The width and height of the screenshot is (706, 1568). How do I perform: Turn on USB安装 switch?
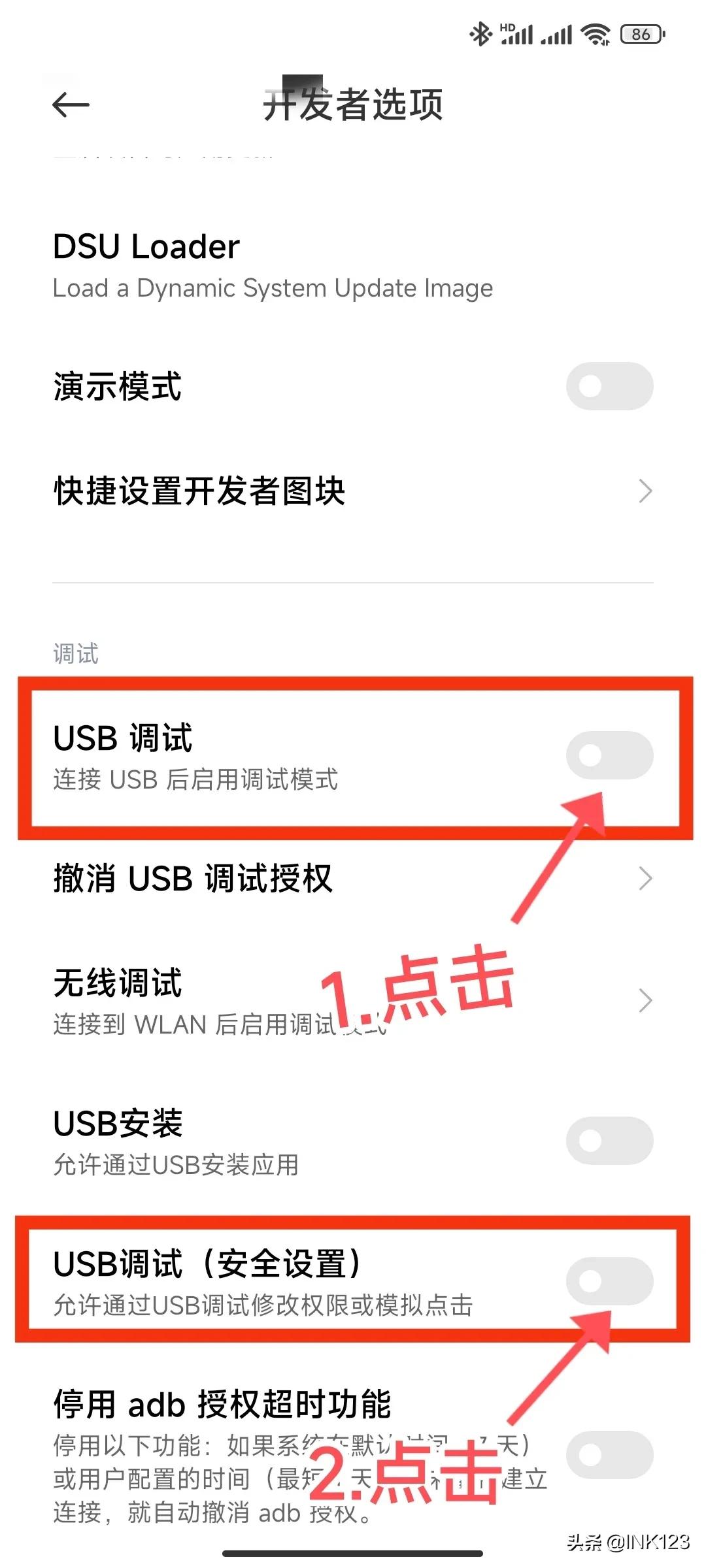pos(609,1141)
